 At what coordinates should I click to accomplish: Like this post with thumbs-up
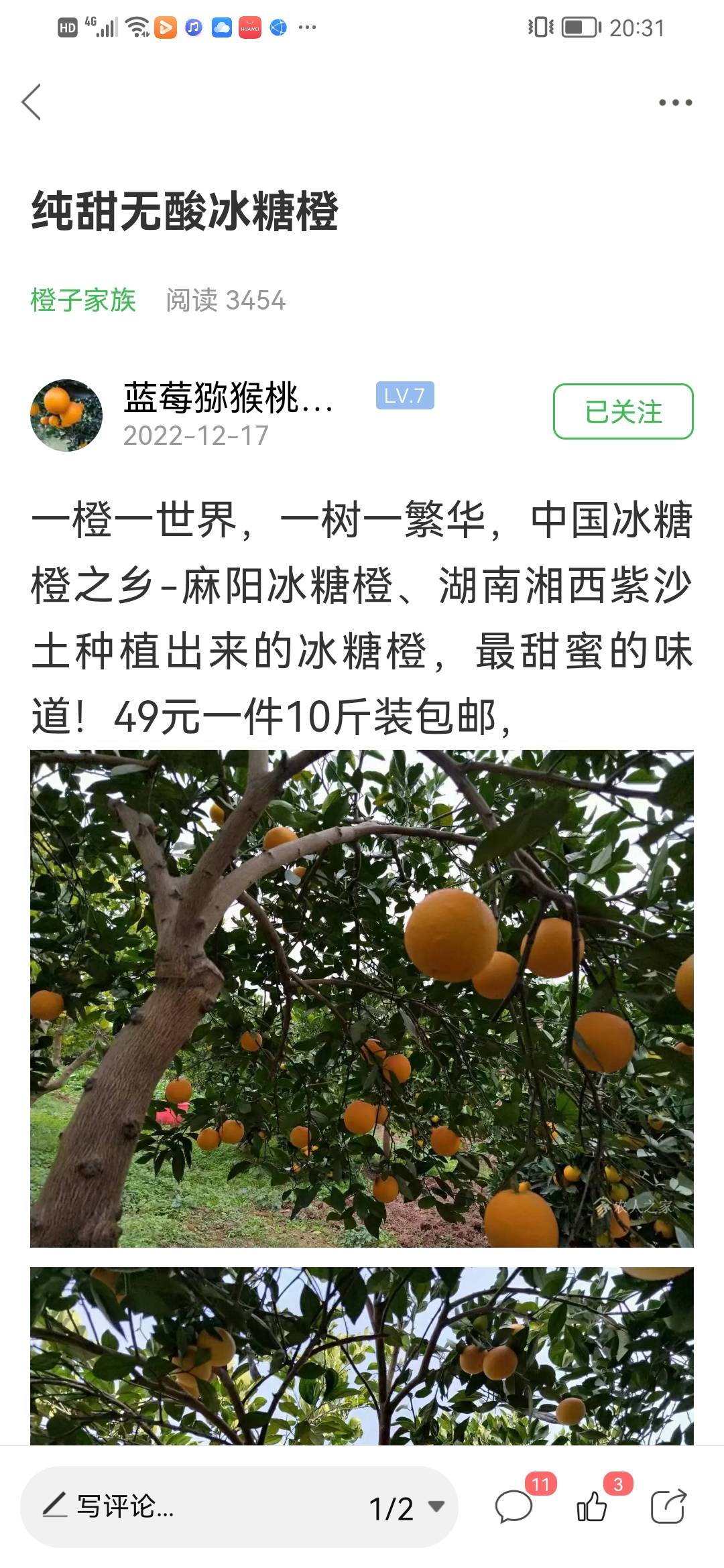click(592, 1508)
